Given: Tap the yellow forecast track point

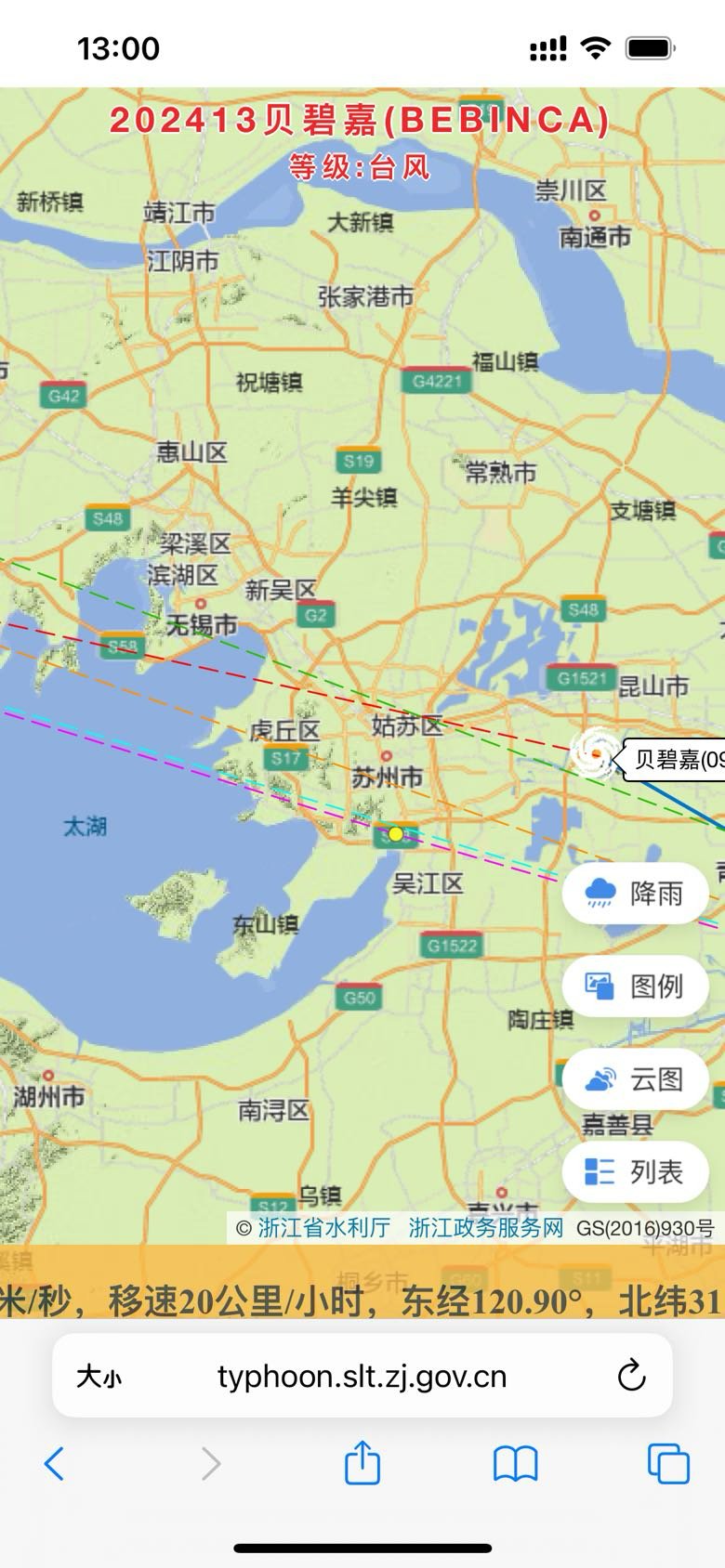Looking at the screenshot, I should (396, 834).
